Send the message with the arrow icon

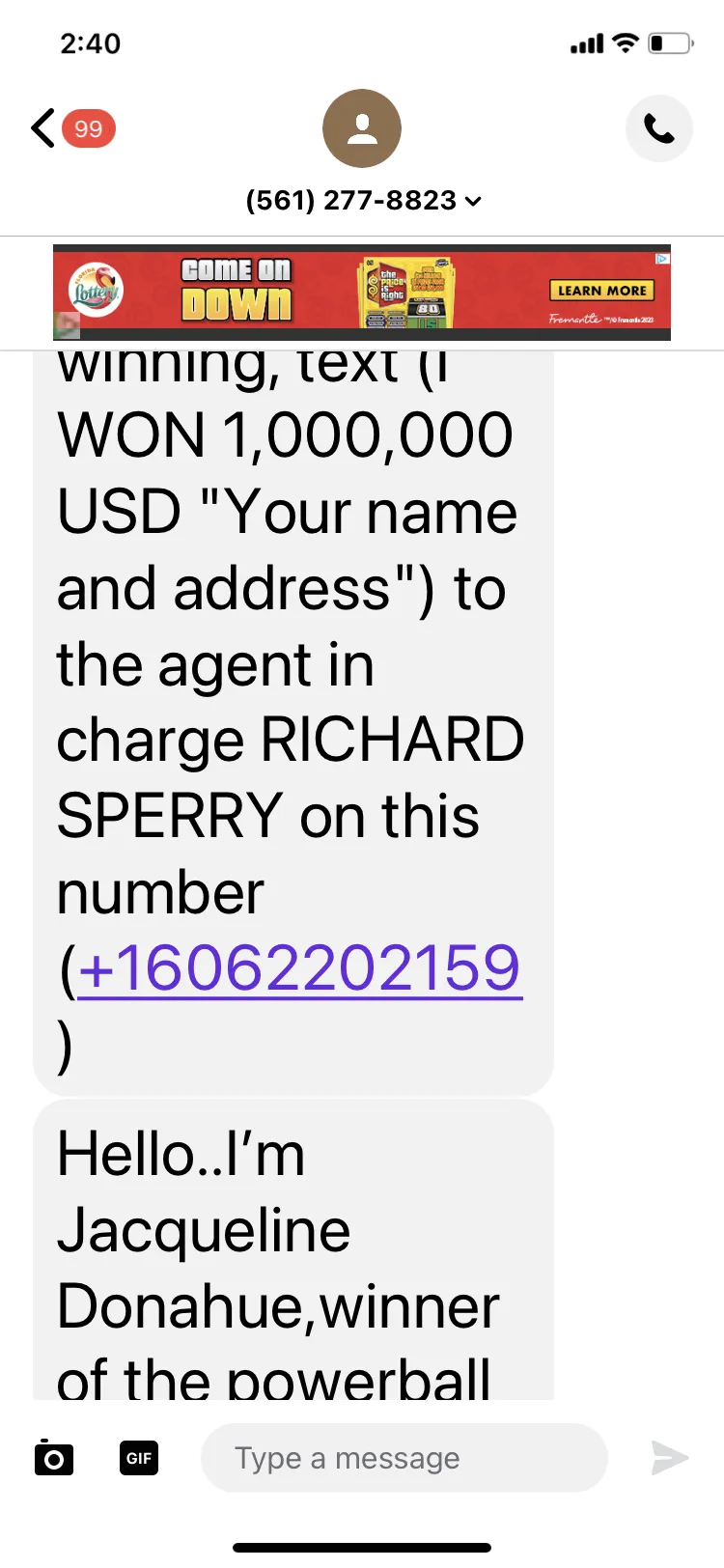pyautogui.click(x=669, y=1458)
